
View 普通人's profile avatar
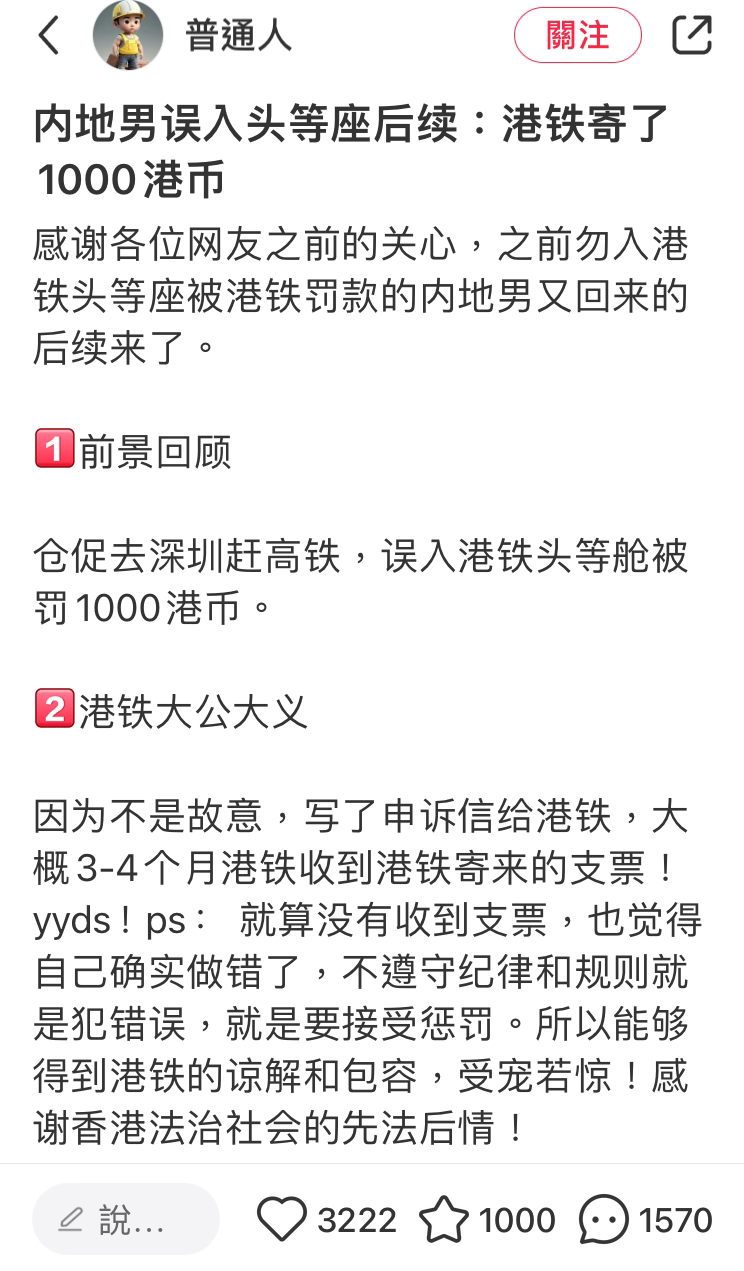point(127,35)
